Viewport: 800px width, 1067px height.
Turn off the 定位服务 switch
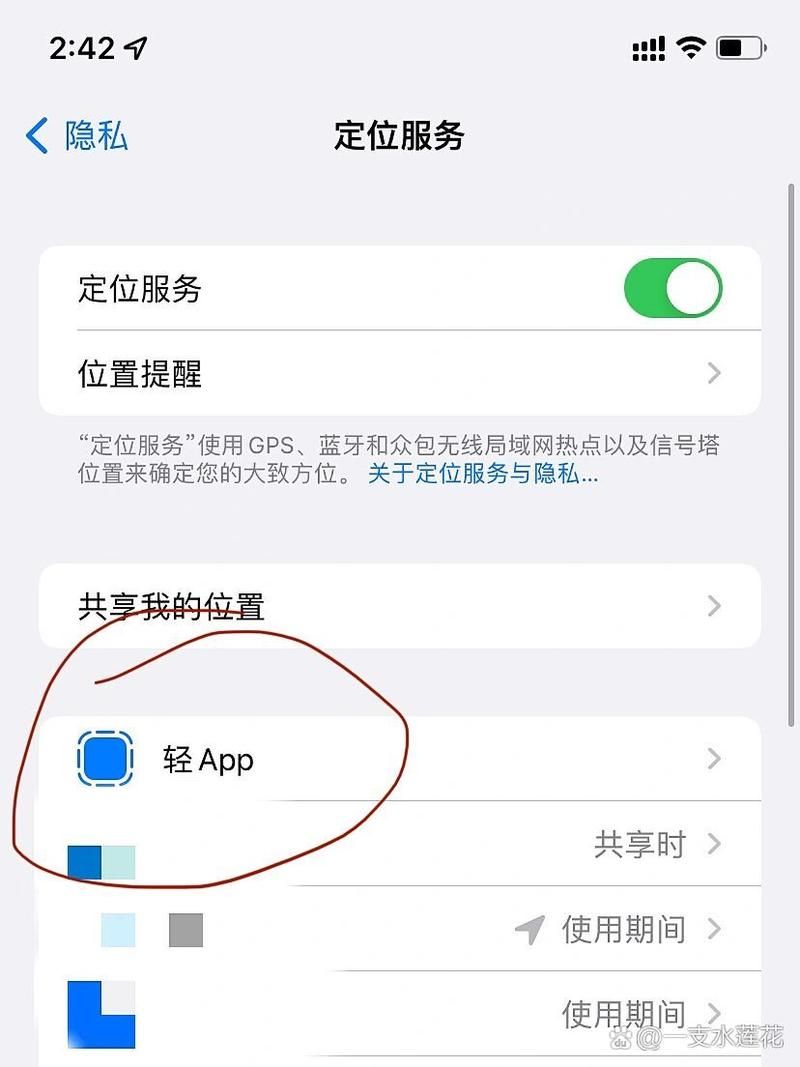[x=672, y=290]
